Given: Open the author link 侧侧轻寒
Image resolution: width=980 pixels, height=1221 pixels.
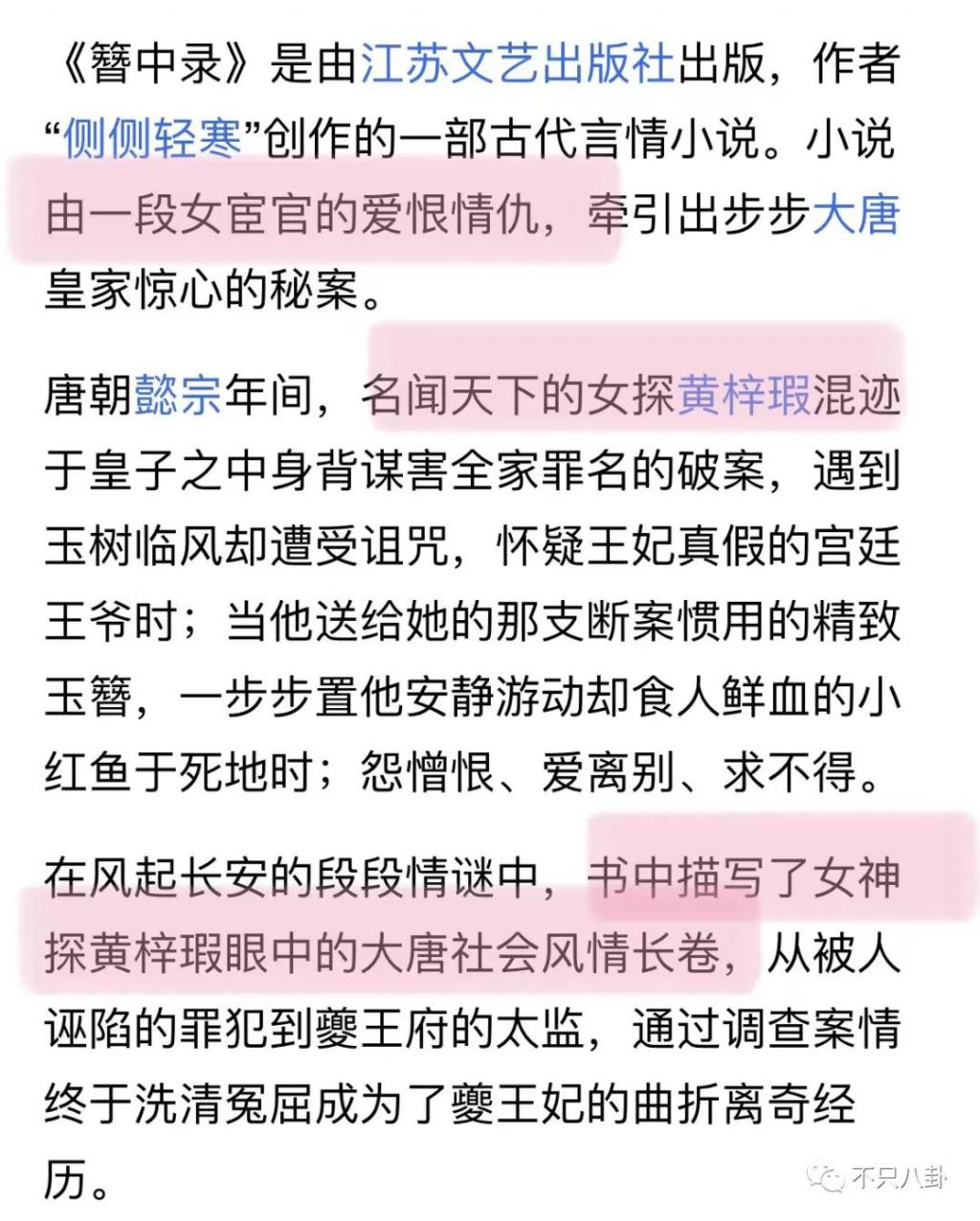Looking at the screenshot, I should point(151,142).
